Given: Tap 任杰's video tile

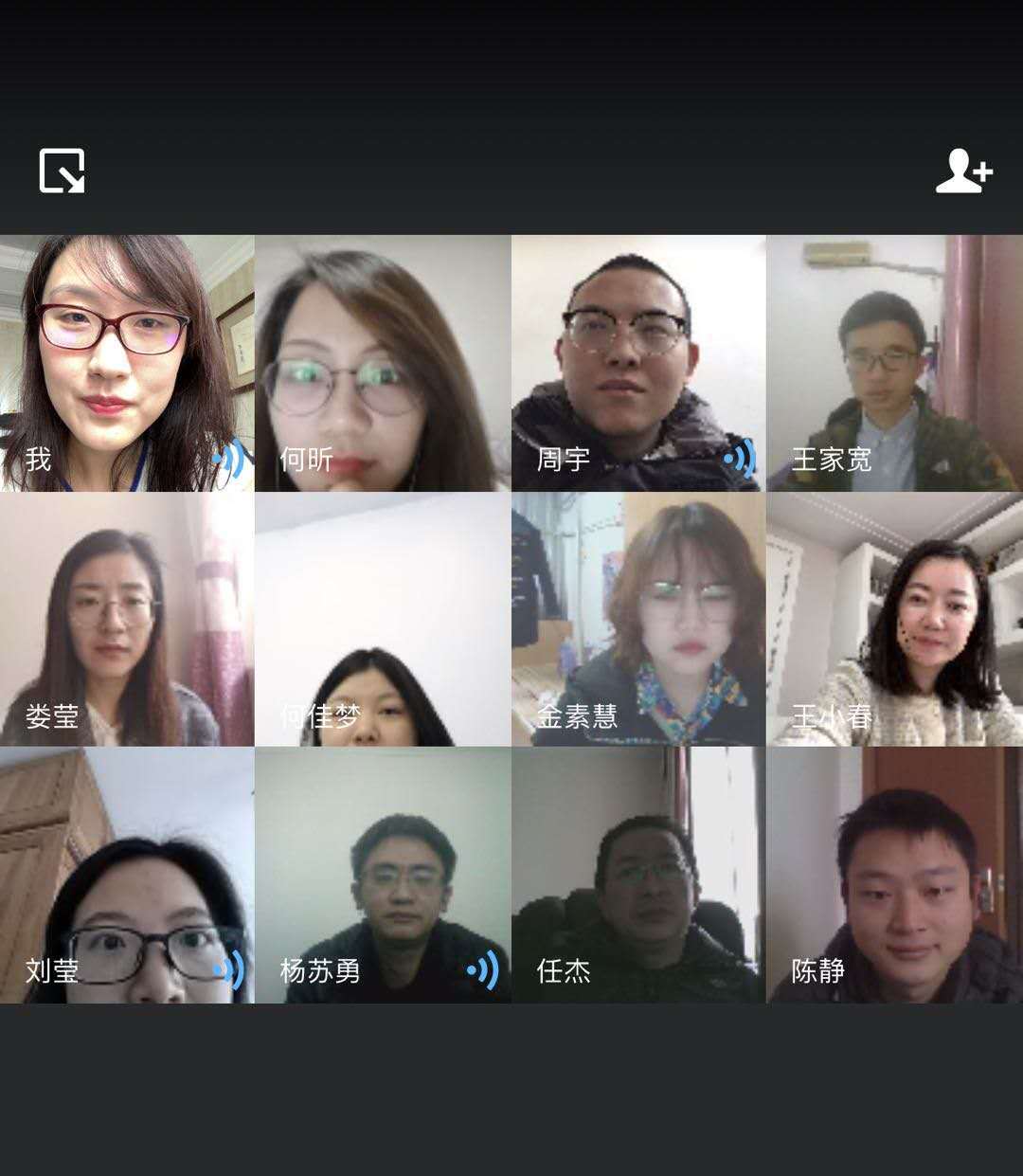Looking at the screenshot, I should point(638,875).
